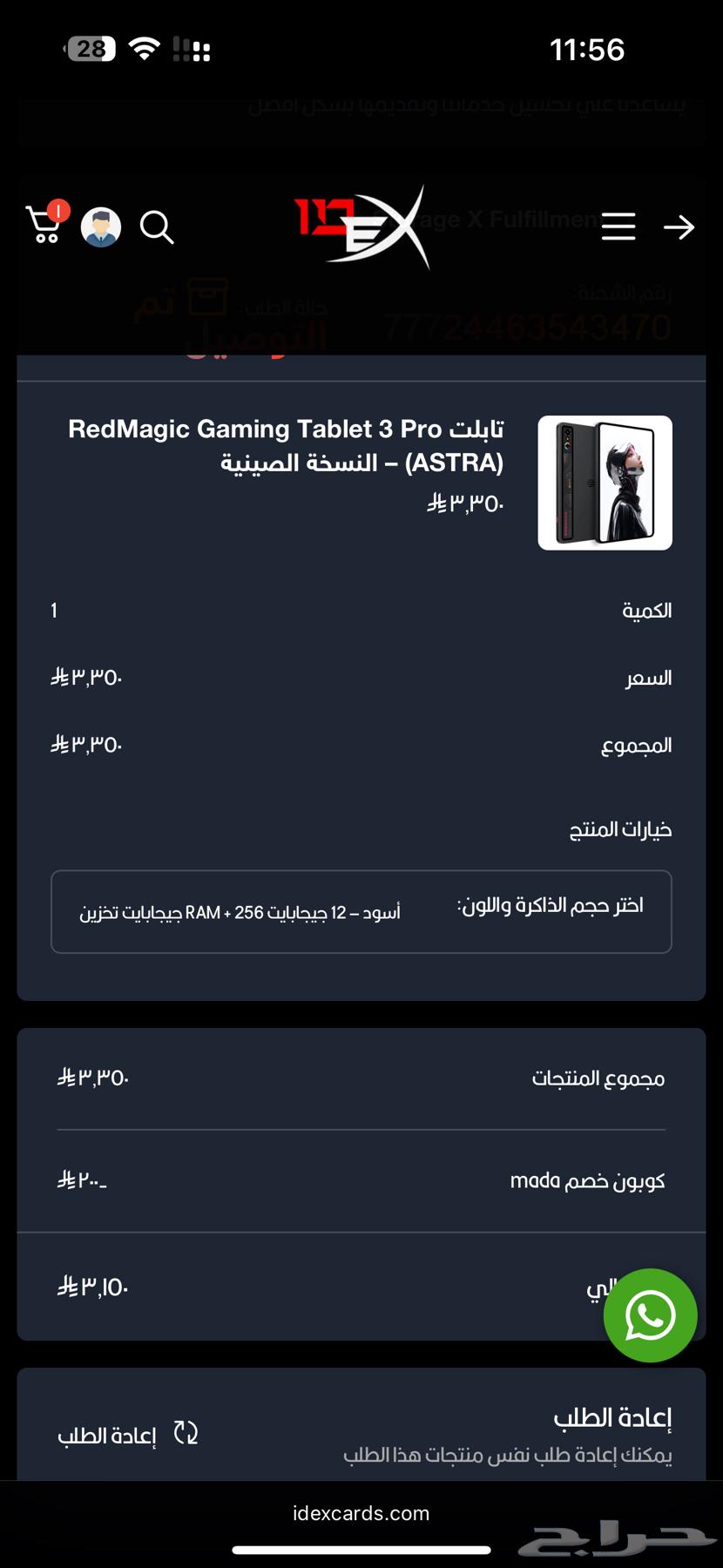Image resolution: width=723 pixels, height=1568 pixels.
Task: Click the mada discount coupon row
Action: (x=361, y=1180)
